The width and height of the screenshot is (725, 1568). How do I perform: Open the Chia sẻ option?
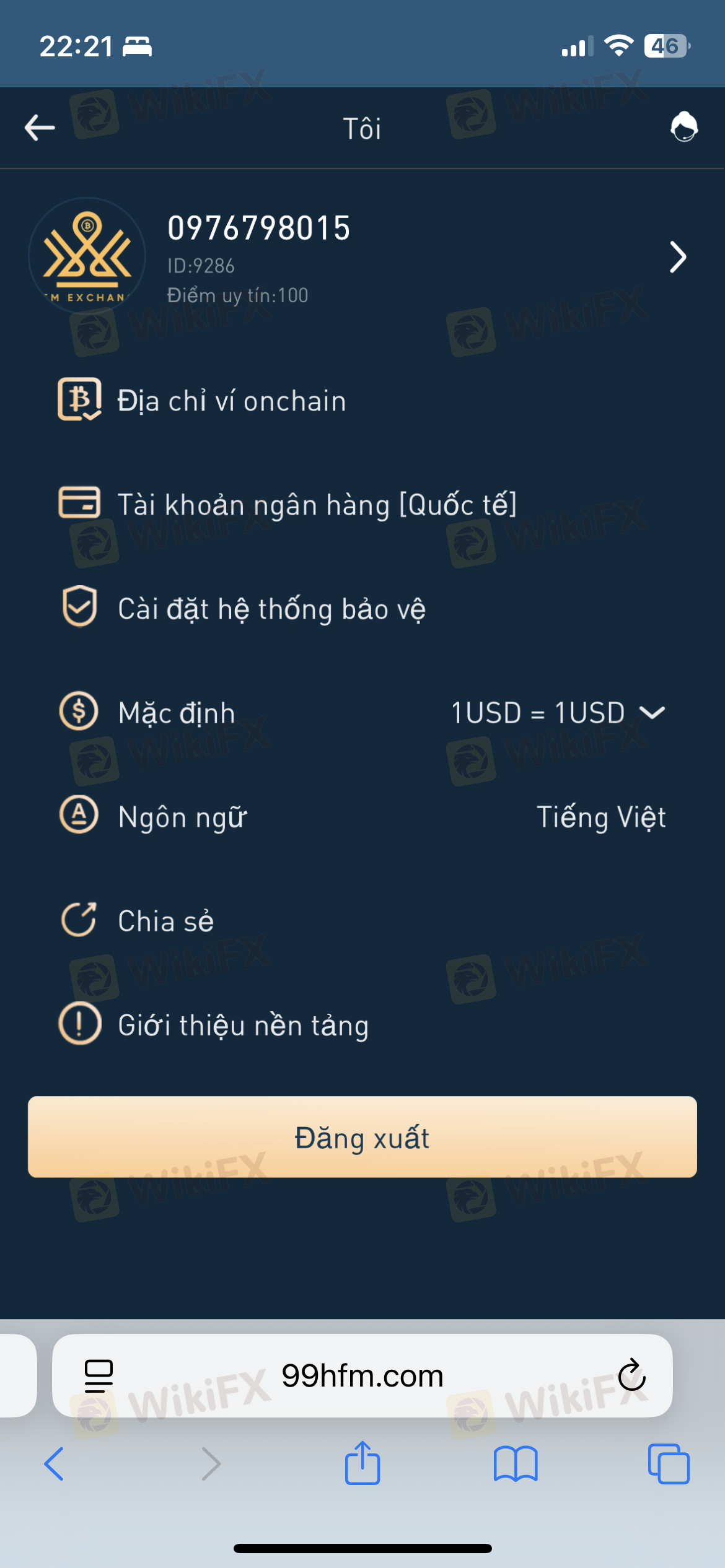tap(362, 920)
